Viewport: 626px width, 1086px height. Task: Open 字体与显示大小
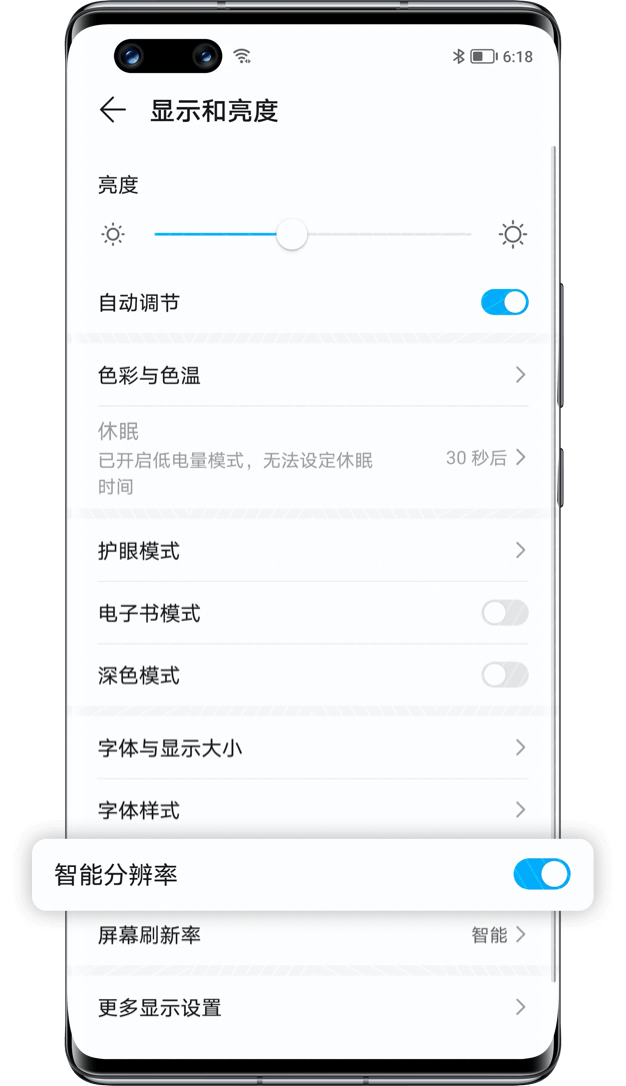click(x=312, y=747)
